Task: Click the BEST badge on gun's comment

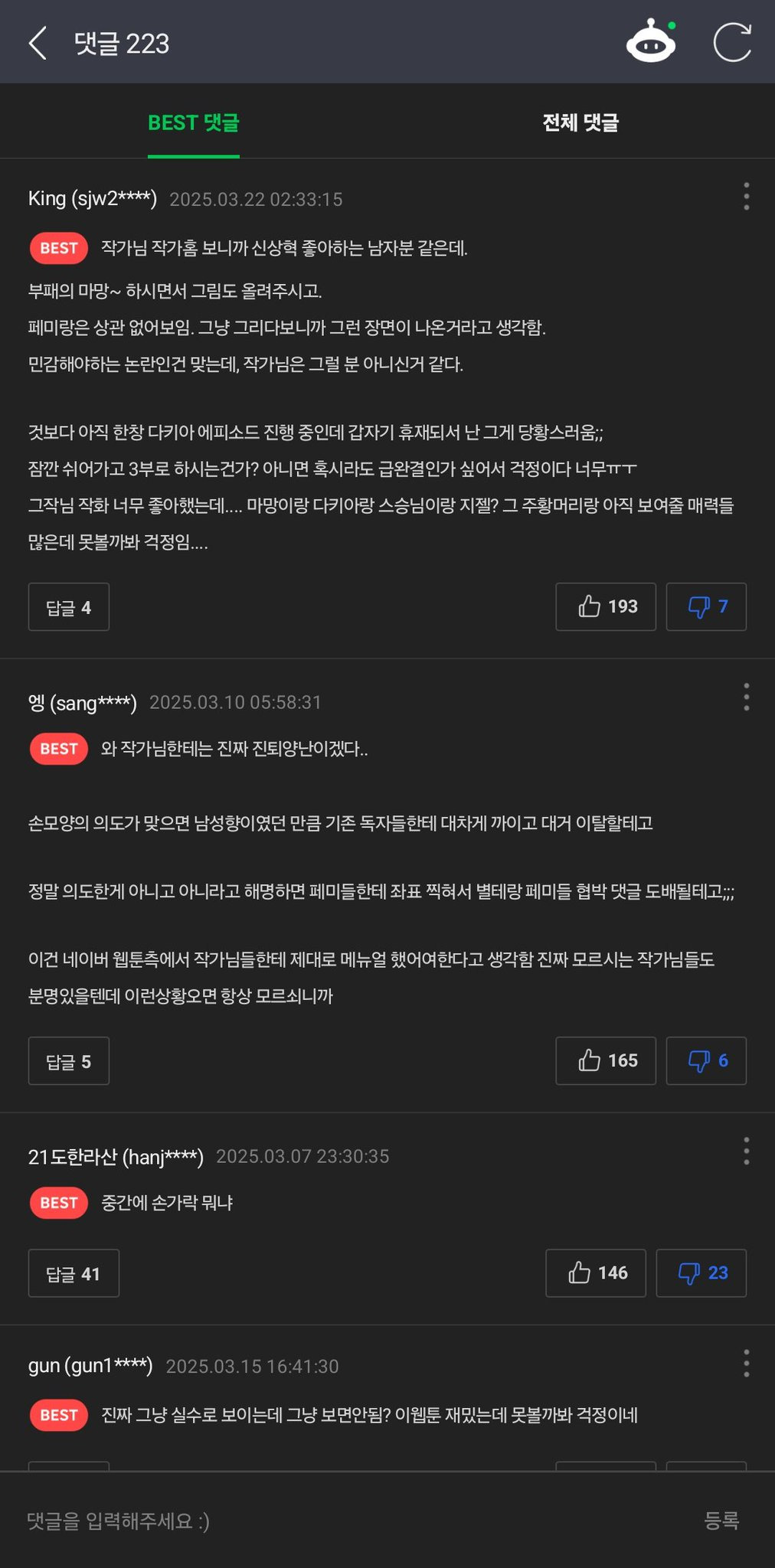Action: [57, 1414]
